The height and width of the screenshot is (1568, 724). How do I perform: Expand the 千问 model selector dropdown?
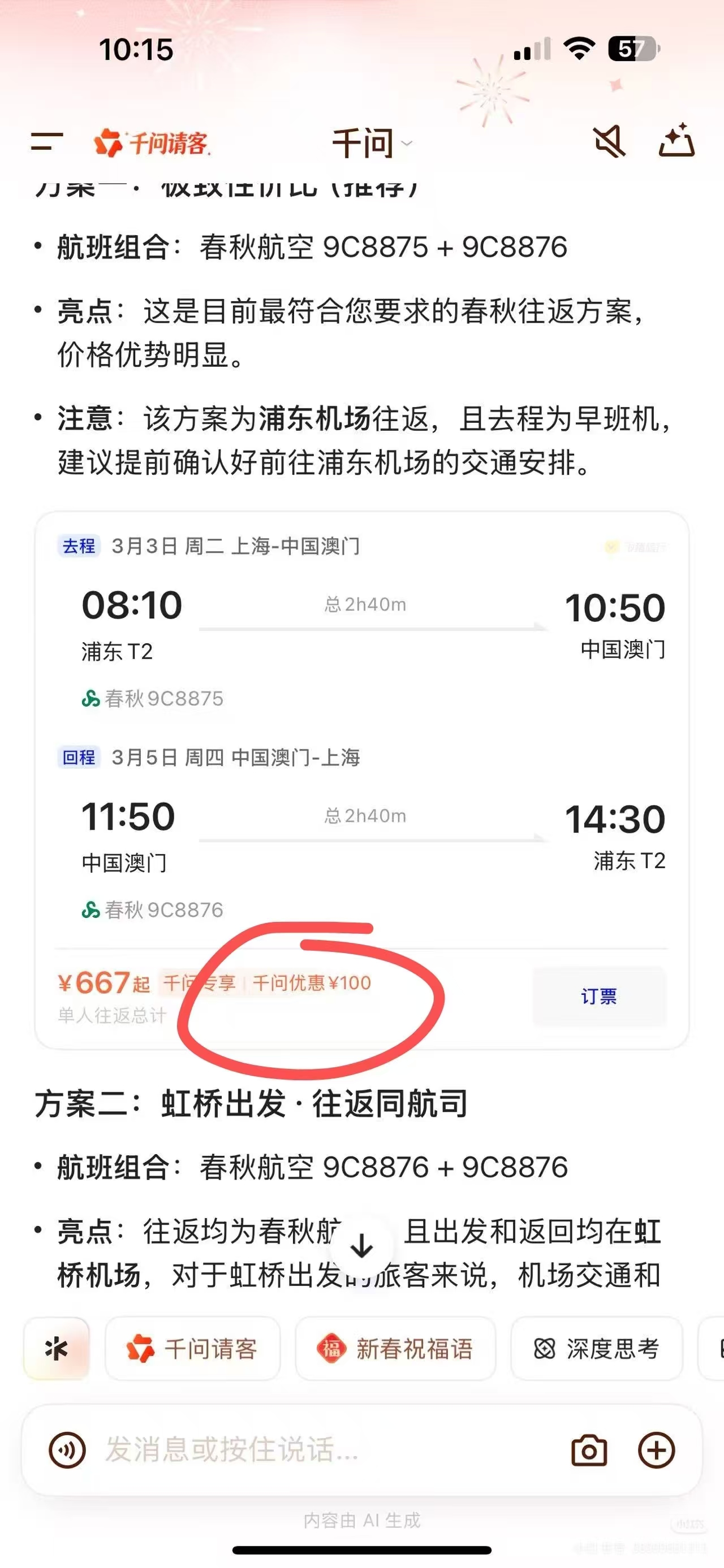(364, 142)
